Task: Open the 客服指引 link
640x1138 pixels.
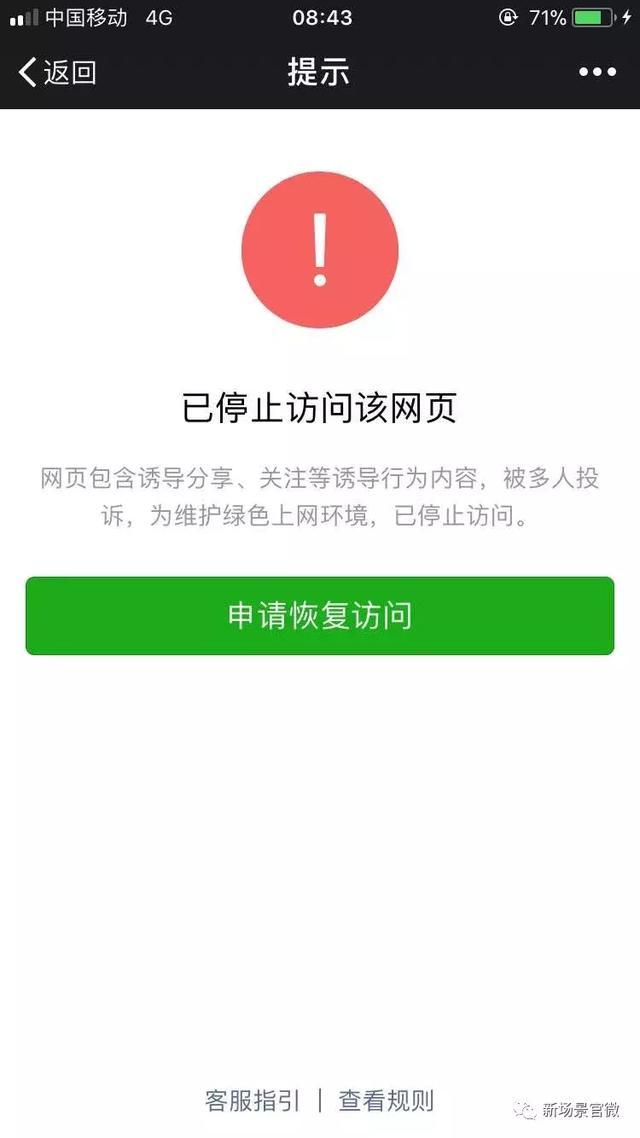Action: click(253, 1100)
